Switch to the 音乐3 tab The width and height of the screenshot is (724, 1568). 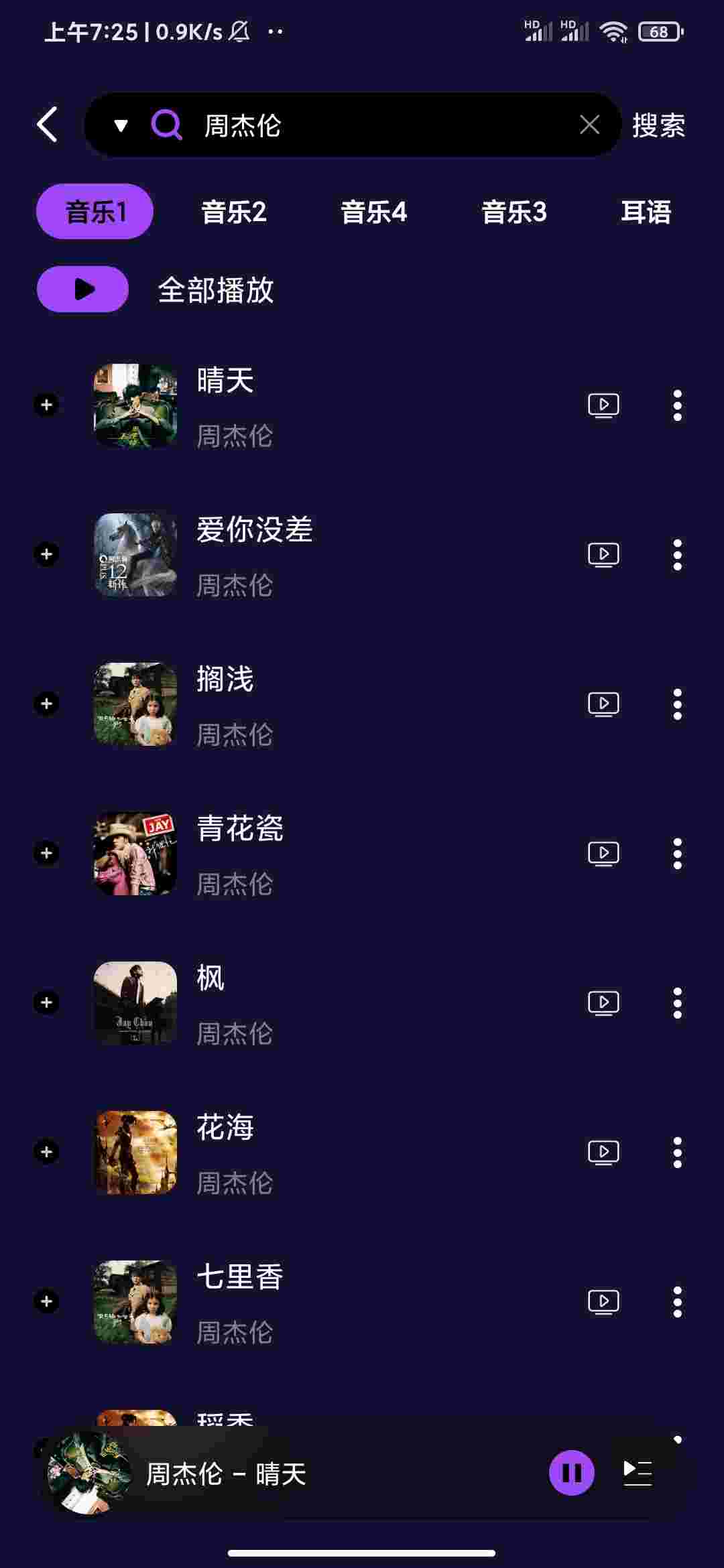514,212
